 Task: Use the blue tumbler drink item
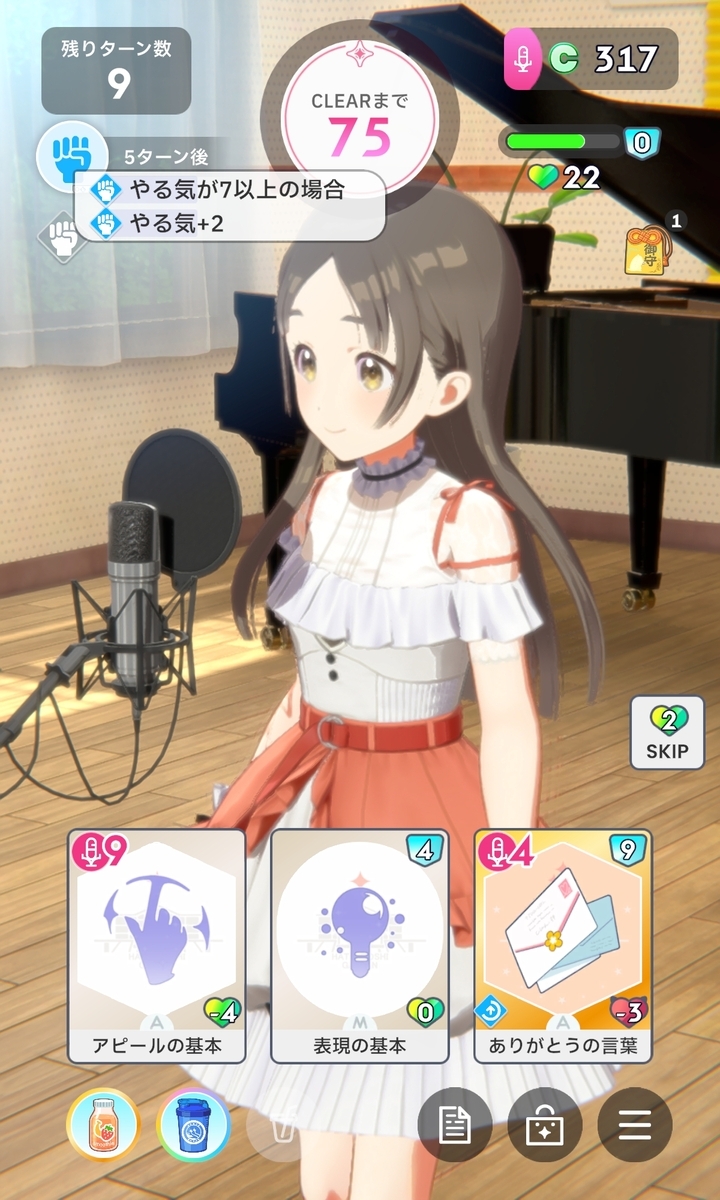(194, 1125)
